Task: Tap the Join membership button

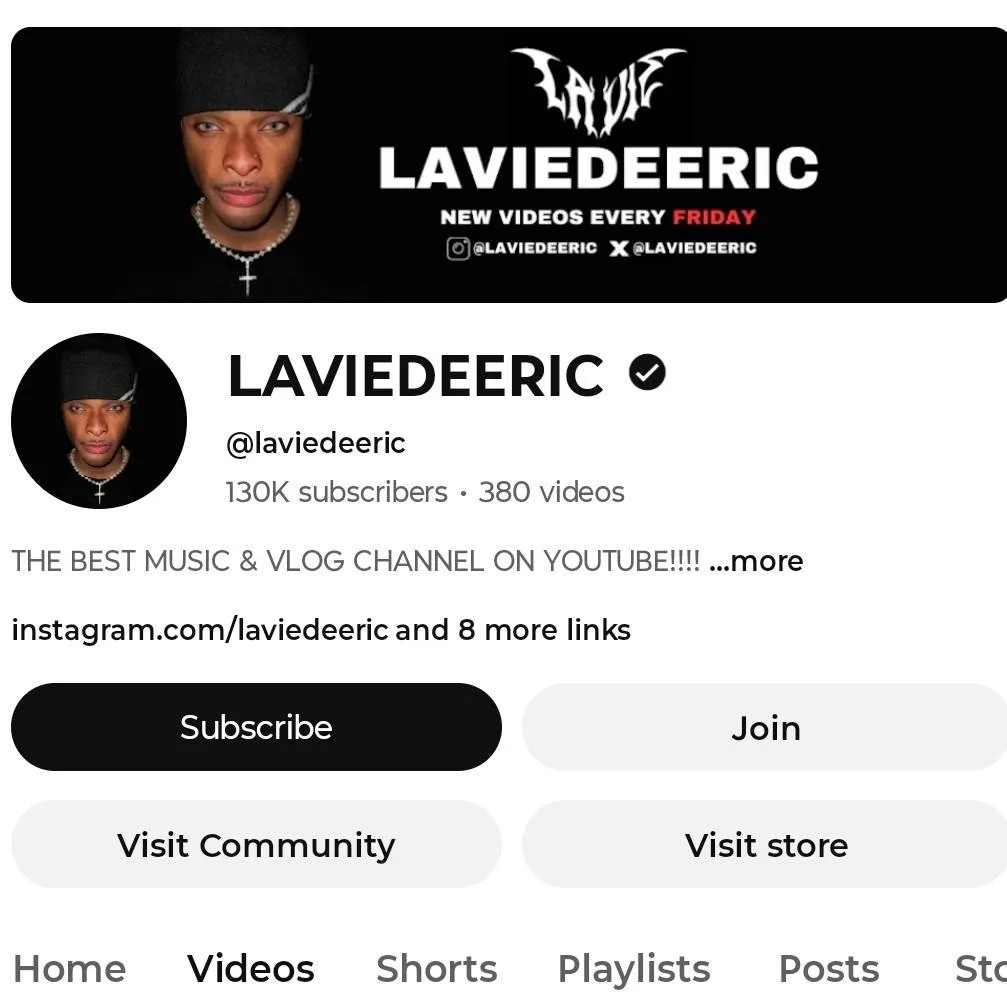Action: (x=765, y=727)
